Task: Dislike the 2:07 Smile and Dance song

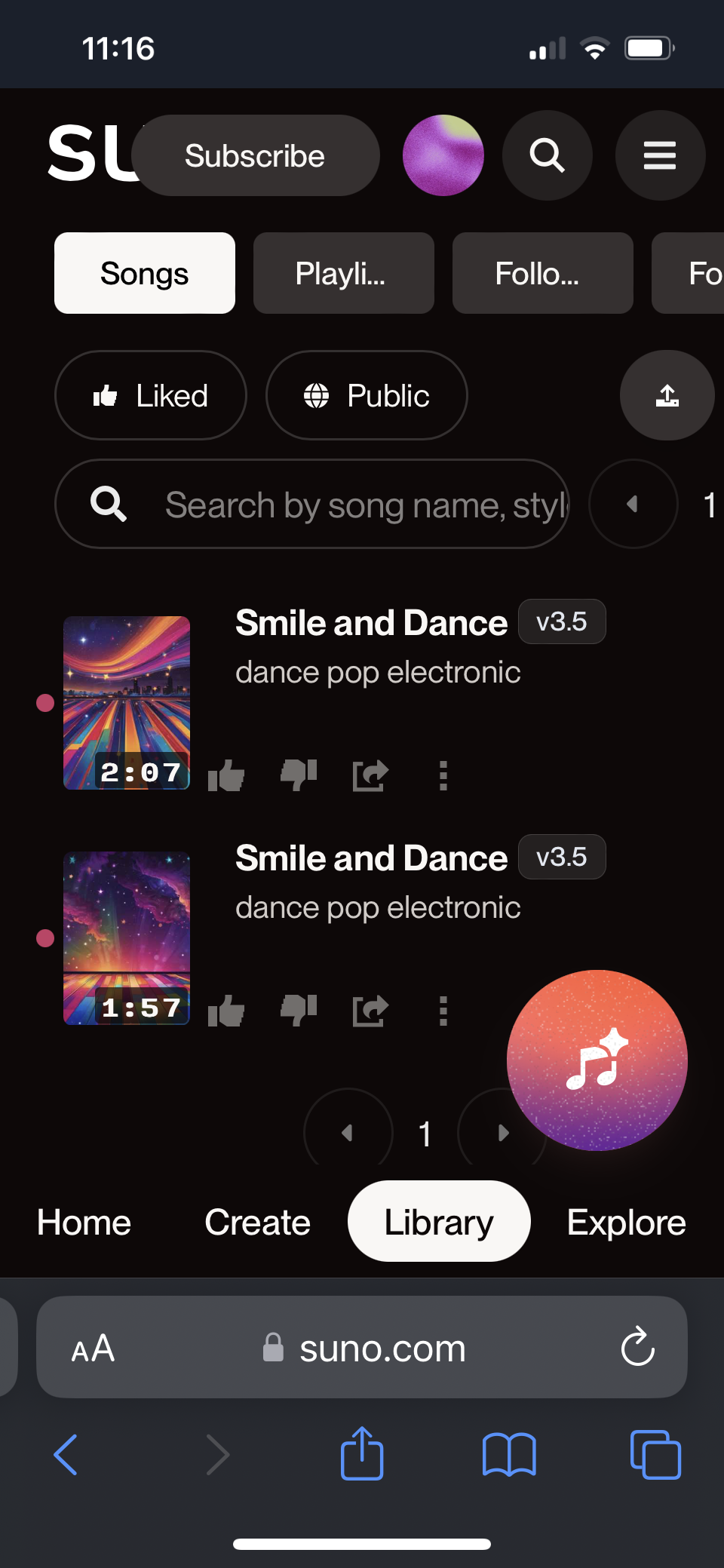Action: point(299,775)
